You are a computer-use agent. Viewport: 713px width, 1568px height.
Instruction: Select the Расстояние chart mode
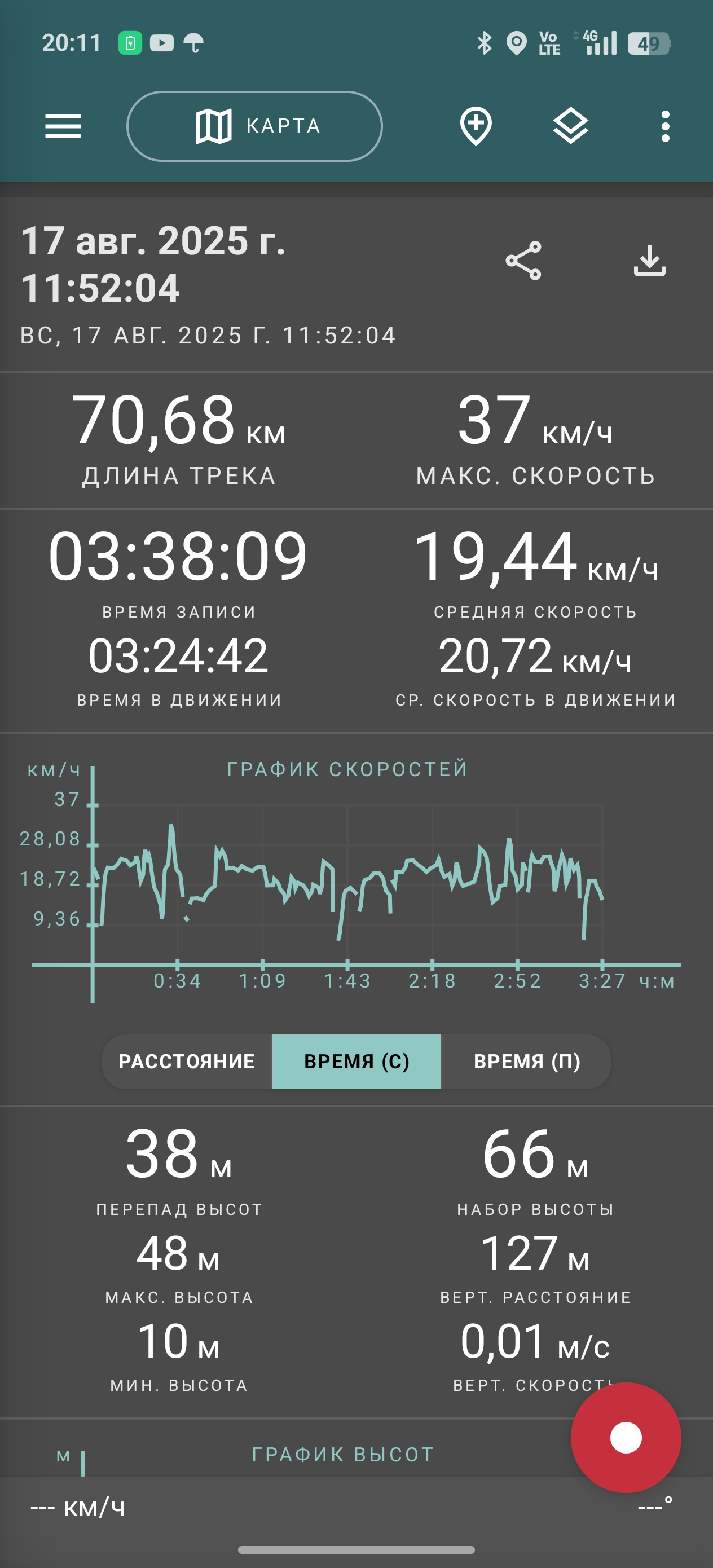187,1061
